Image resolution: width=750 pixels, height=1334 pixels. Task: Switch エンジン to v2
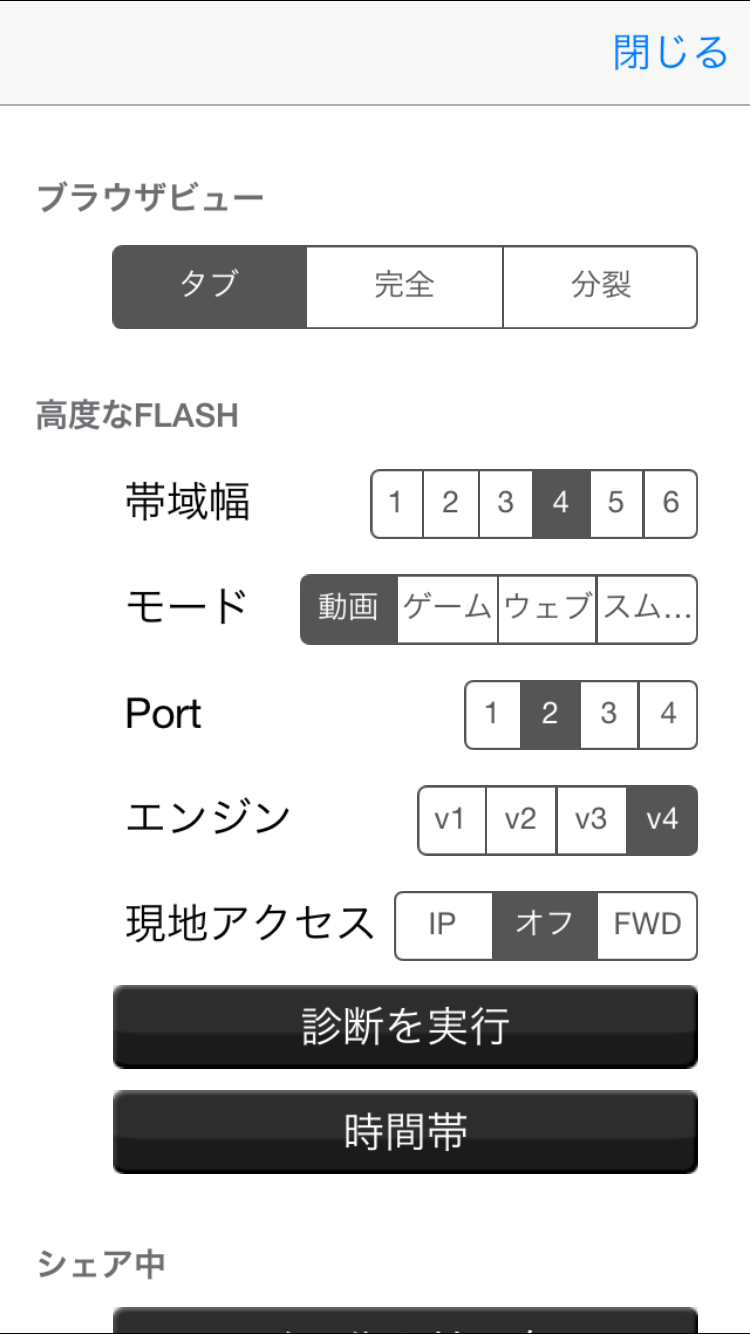(521, 820)
